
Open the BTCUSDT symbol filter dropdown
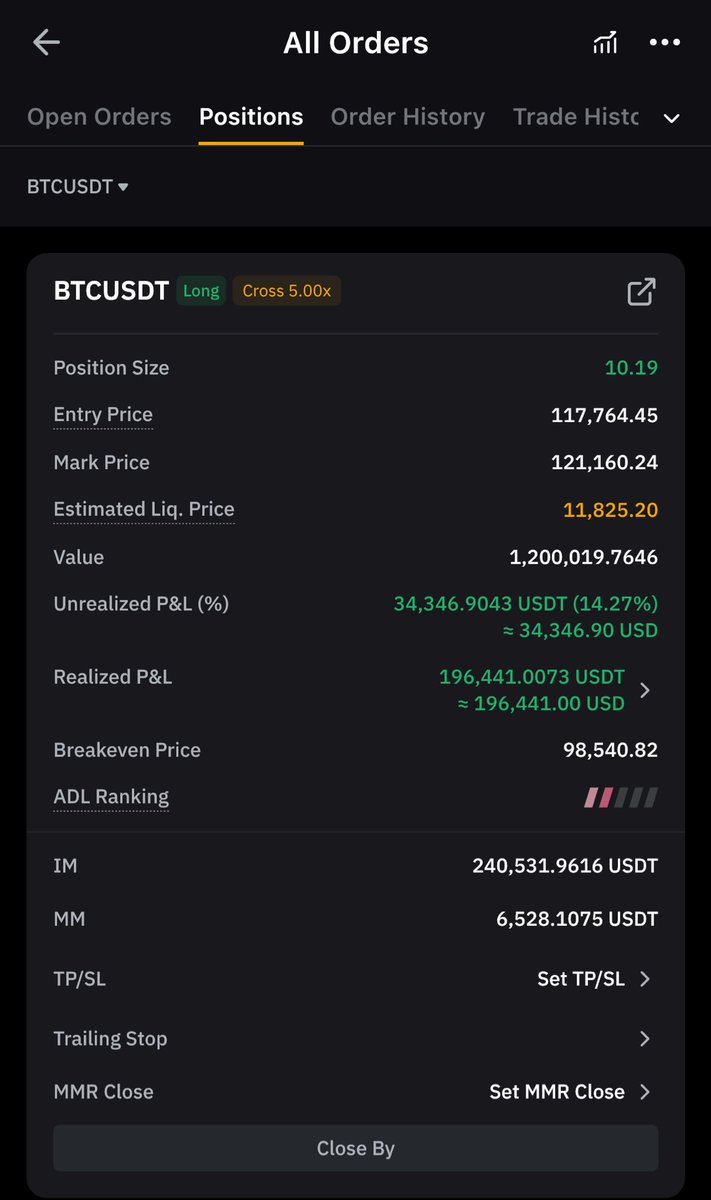click(78, 187)
